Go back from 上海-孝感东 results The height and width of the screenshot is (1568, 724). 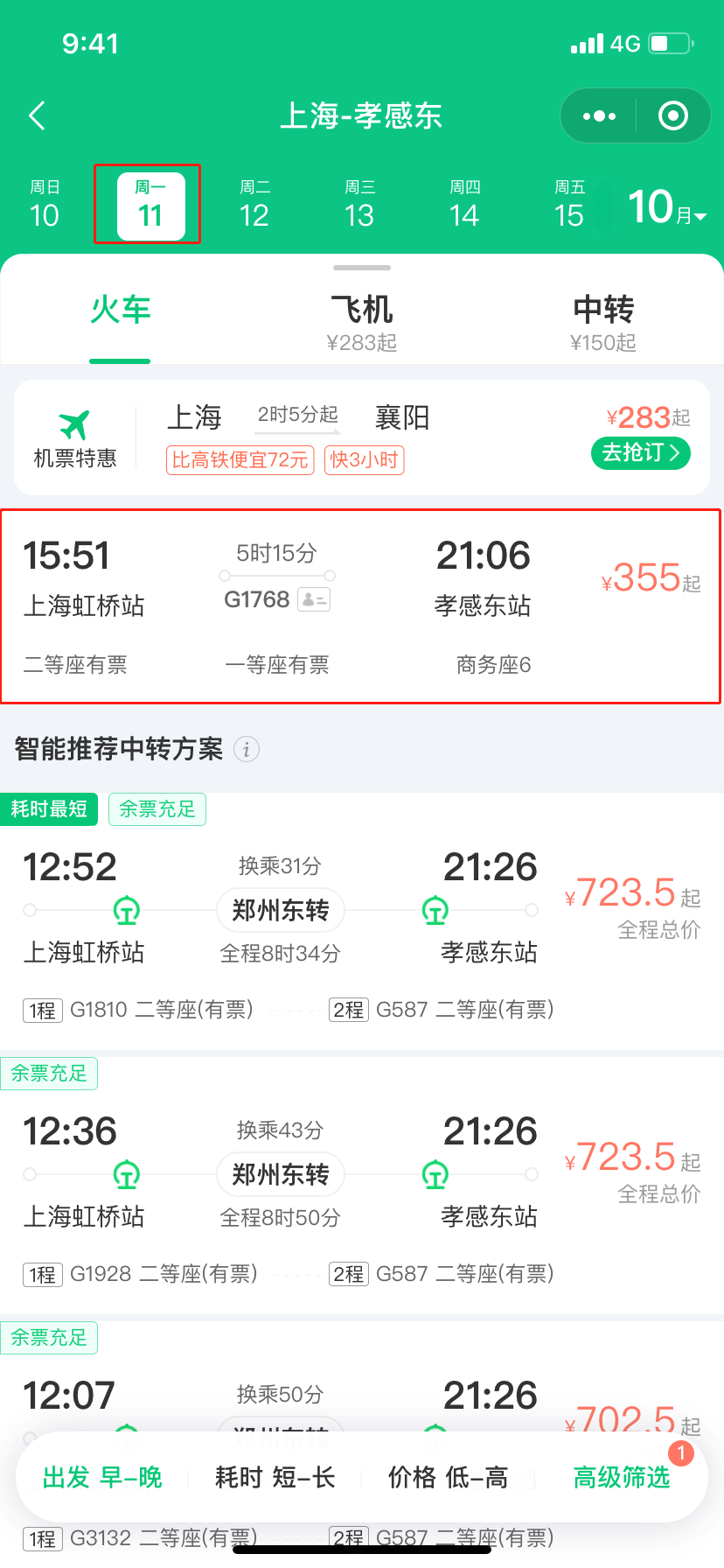click(x=38, y=115)
